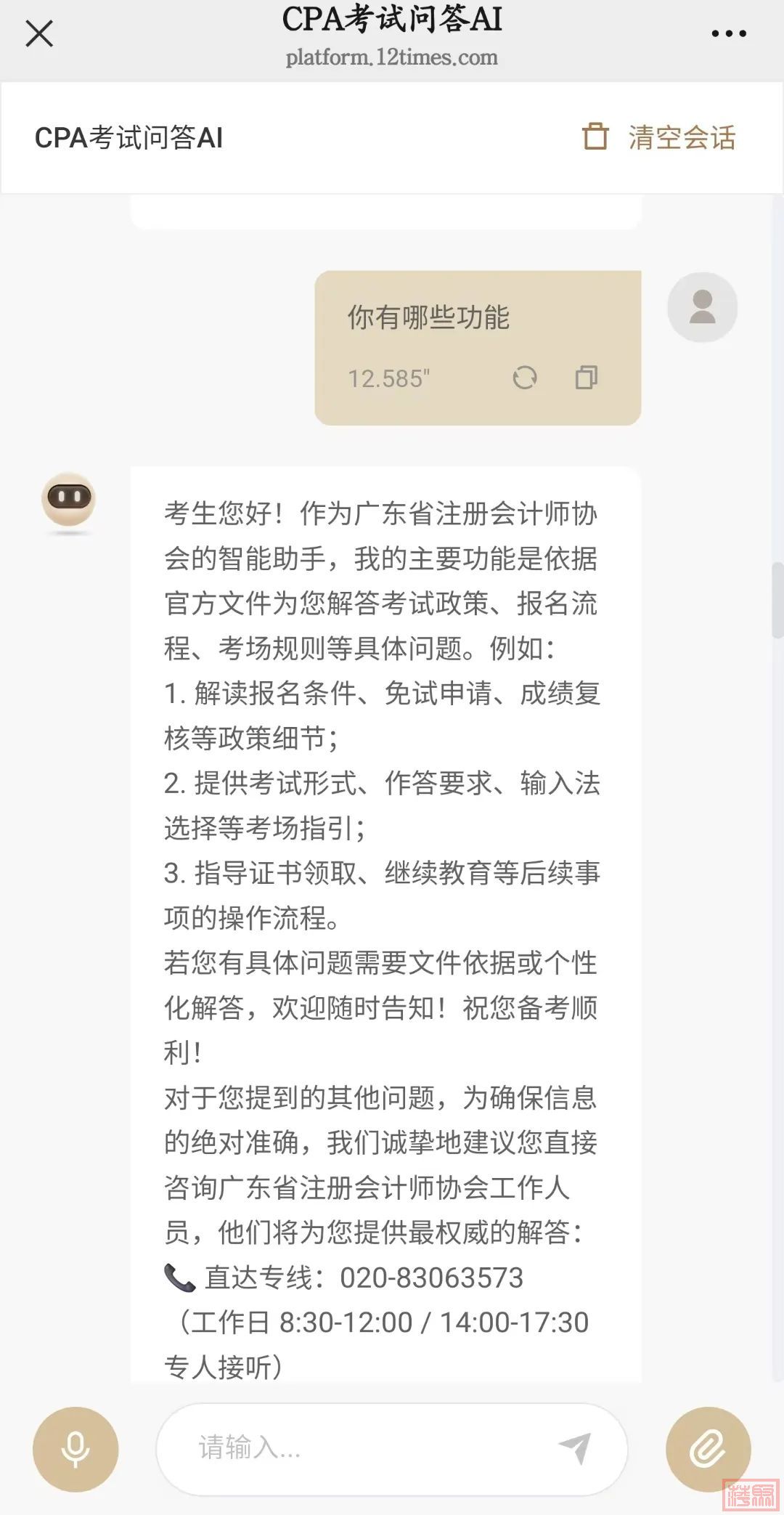Viewport: 784px width, 1515px height.
Task: Send the typed message
Action: [x=575, y=1448]
